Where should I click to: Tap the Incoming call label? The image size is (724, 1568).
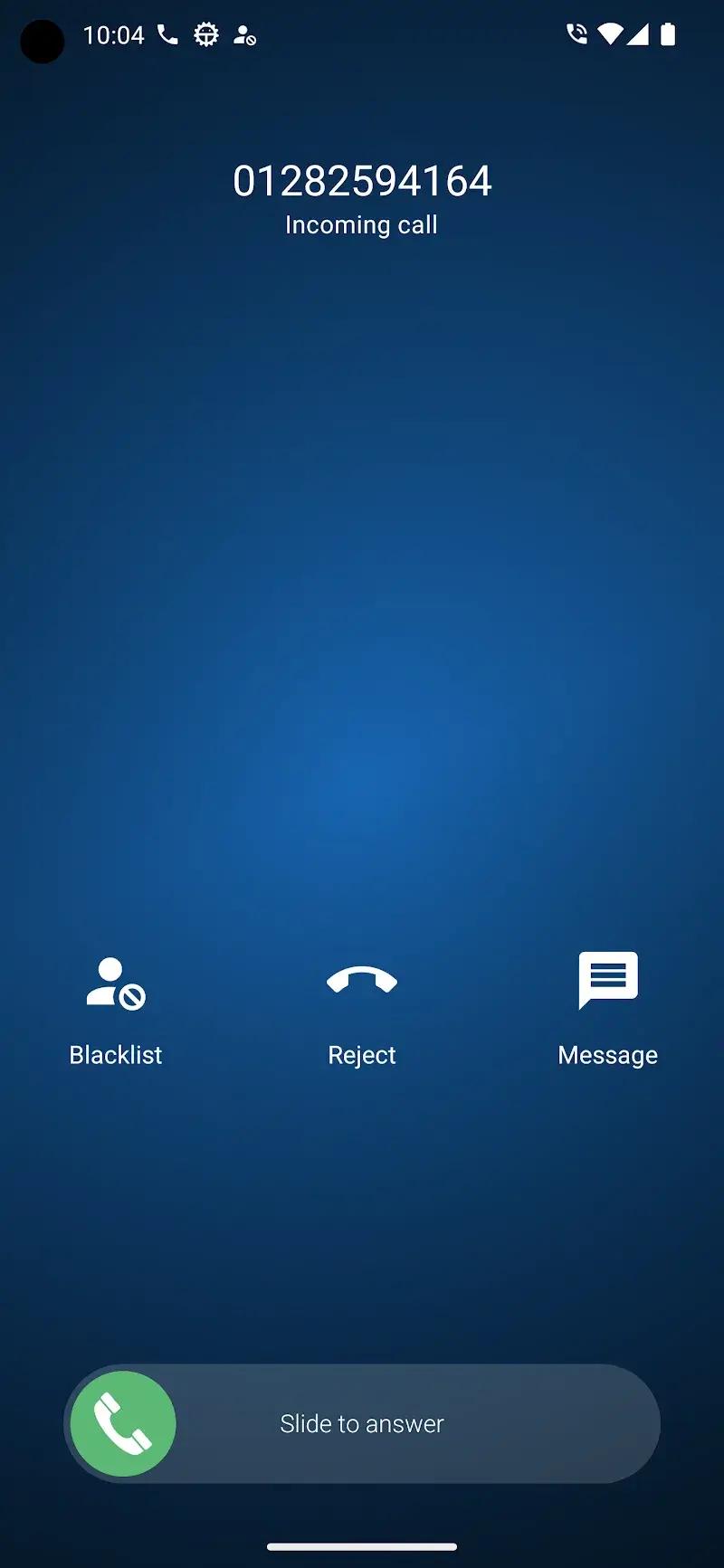point(361,224)
